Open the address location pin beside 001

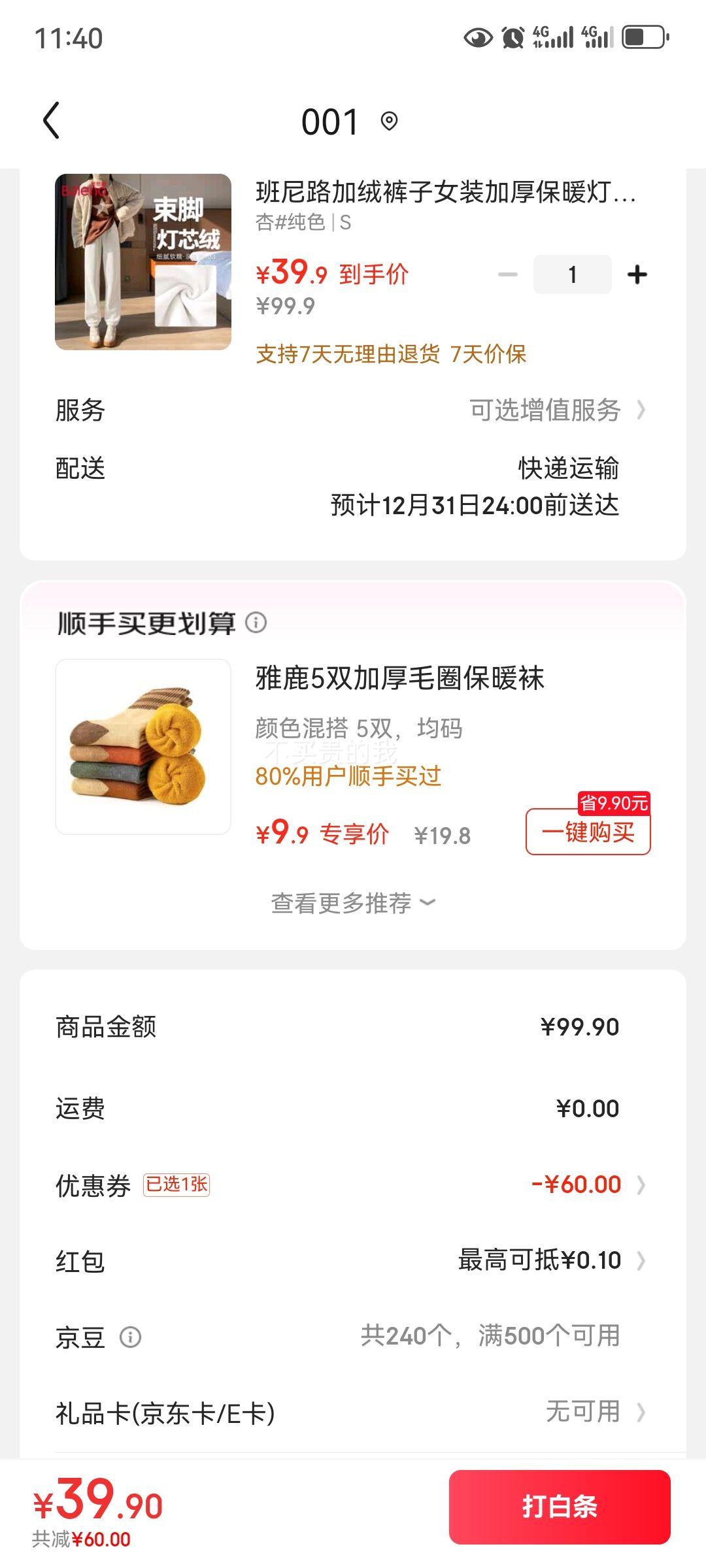390,122
